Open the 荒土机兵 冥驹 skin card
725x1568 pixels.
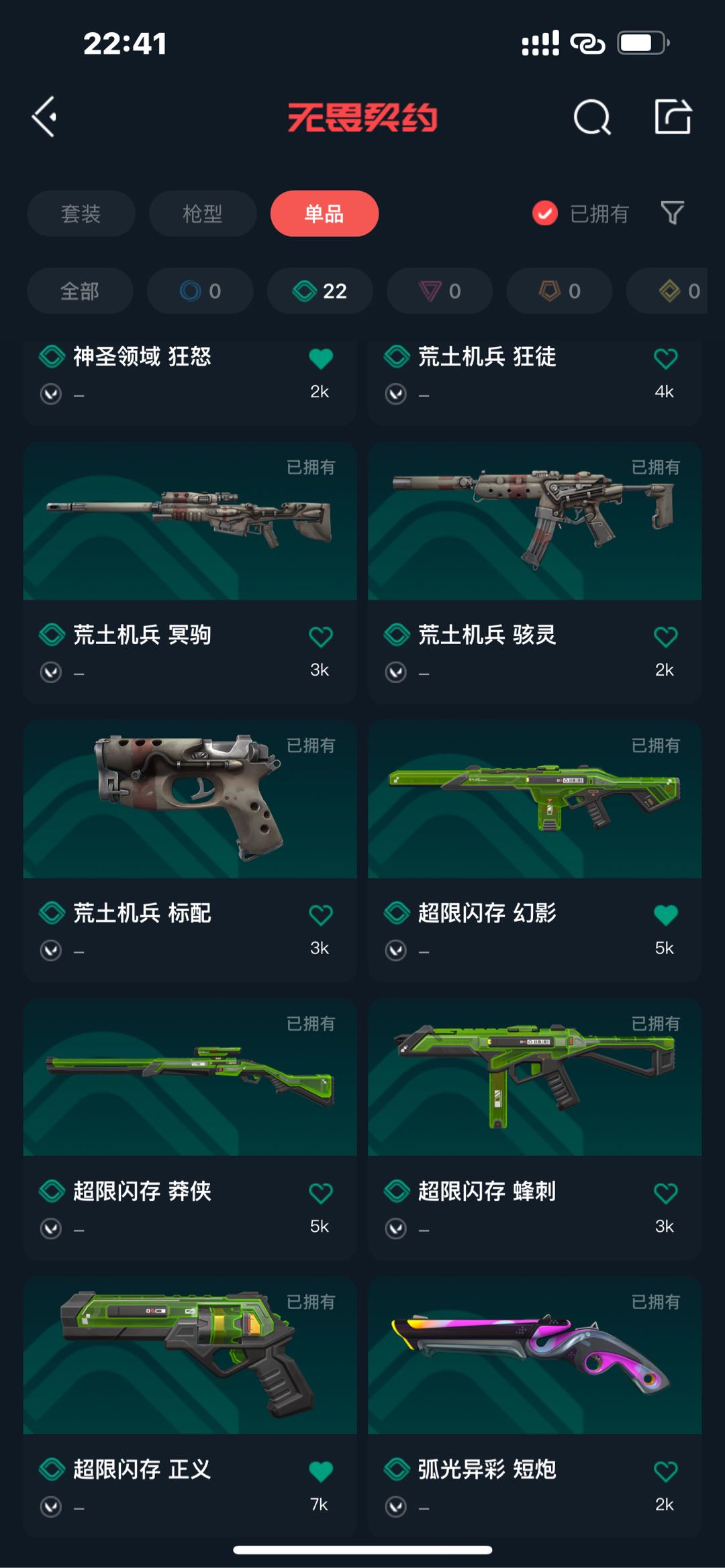pos(190,572)
